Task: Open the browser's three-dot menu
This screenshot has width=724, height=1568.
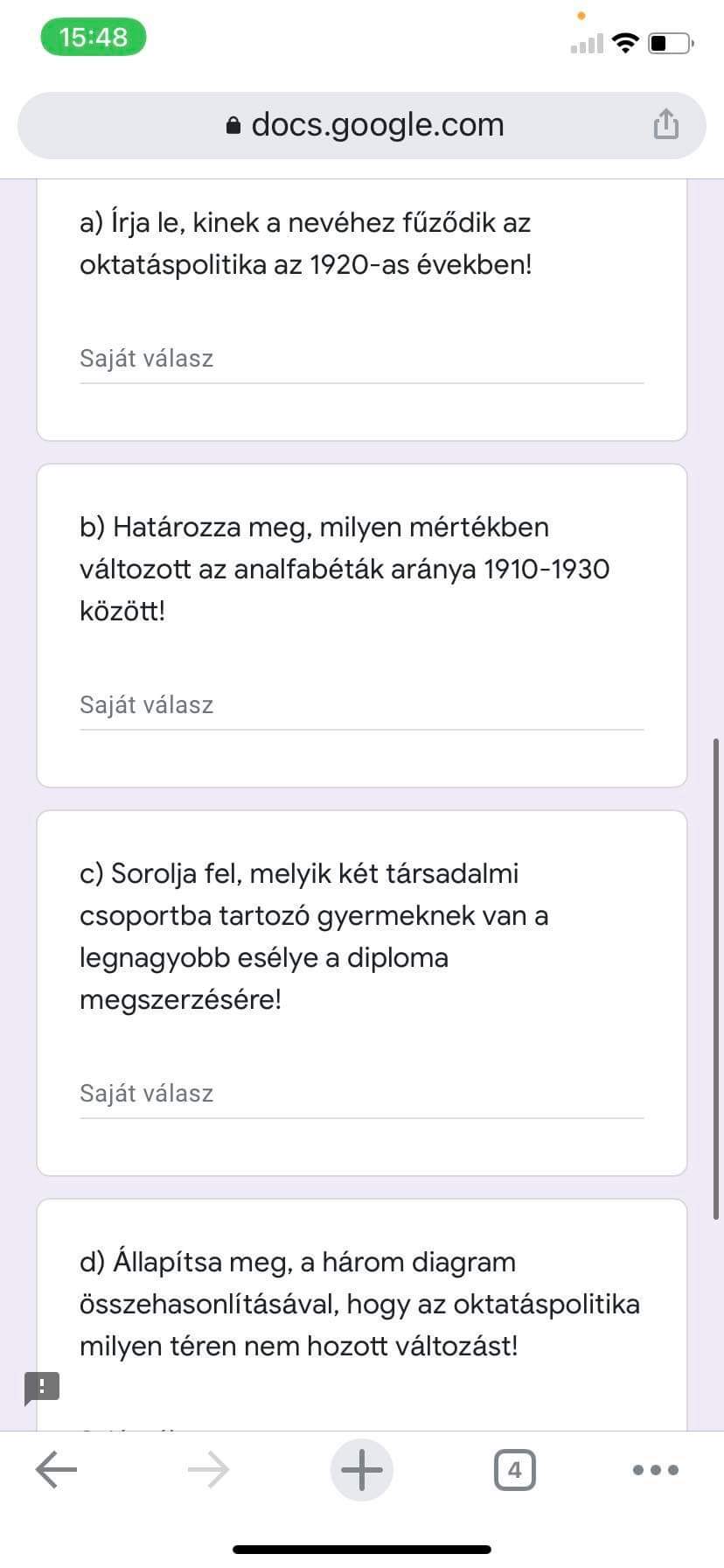Action: pos(655,1470)
